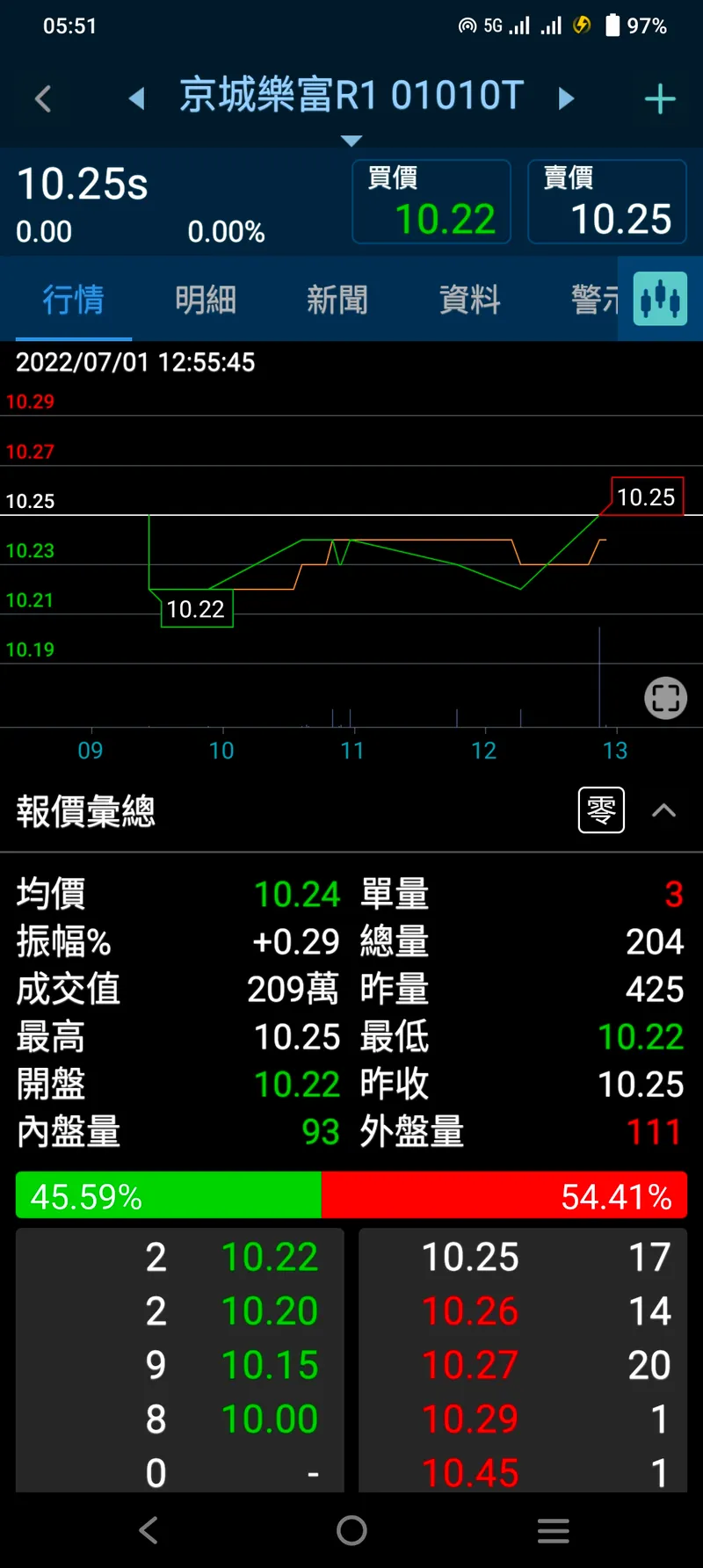Image resolution: width=703 pixels, height=1568 pixels.
Task: Tap the 買價 10.22 bid box
Action: pyautogui.click(x=431, y=201)
